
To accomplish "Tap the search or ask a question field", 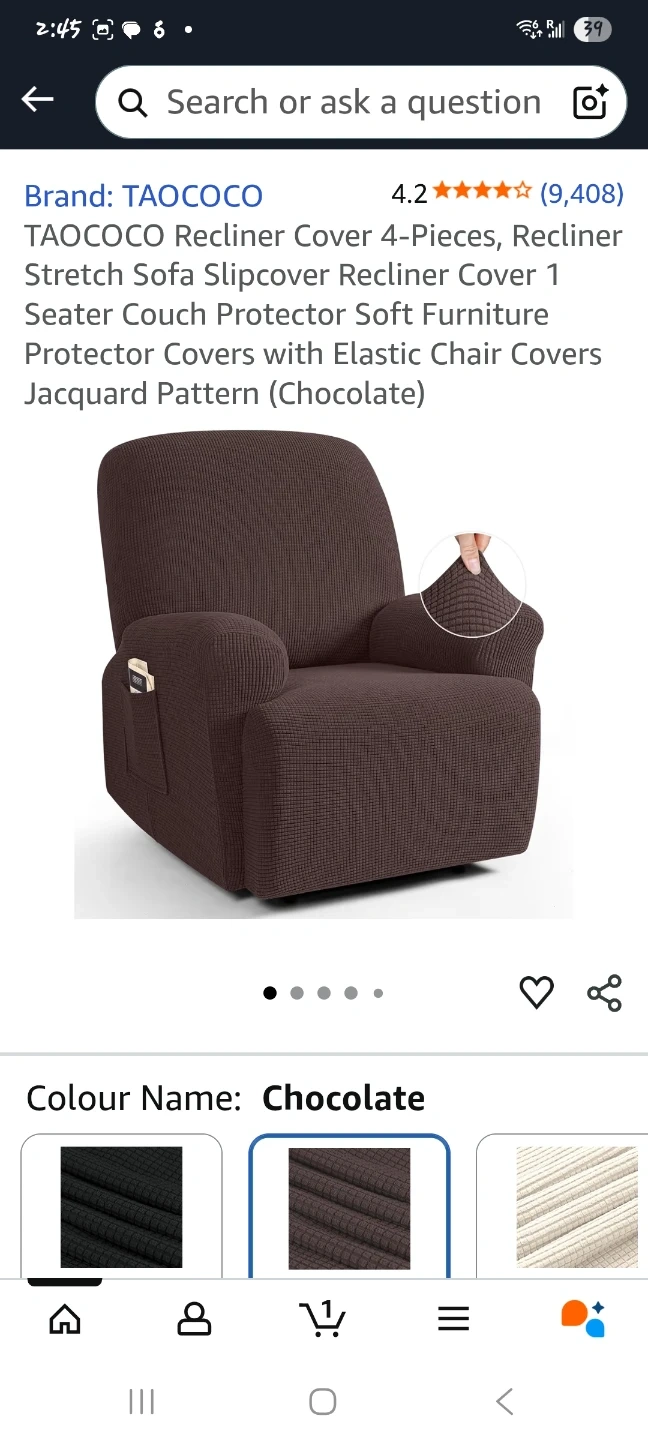I will (x=340, y=102).
